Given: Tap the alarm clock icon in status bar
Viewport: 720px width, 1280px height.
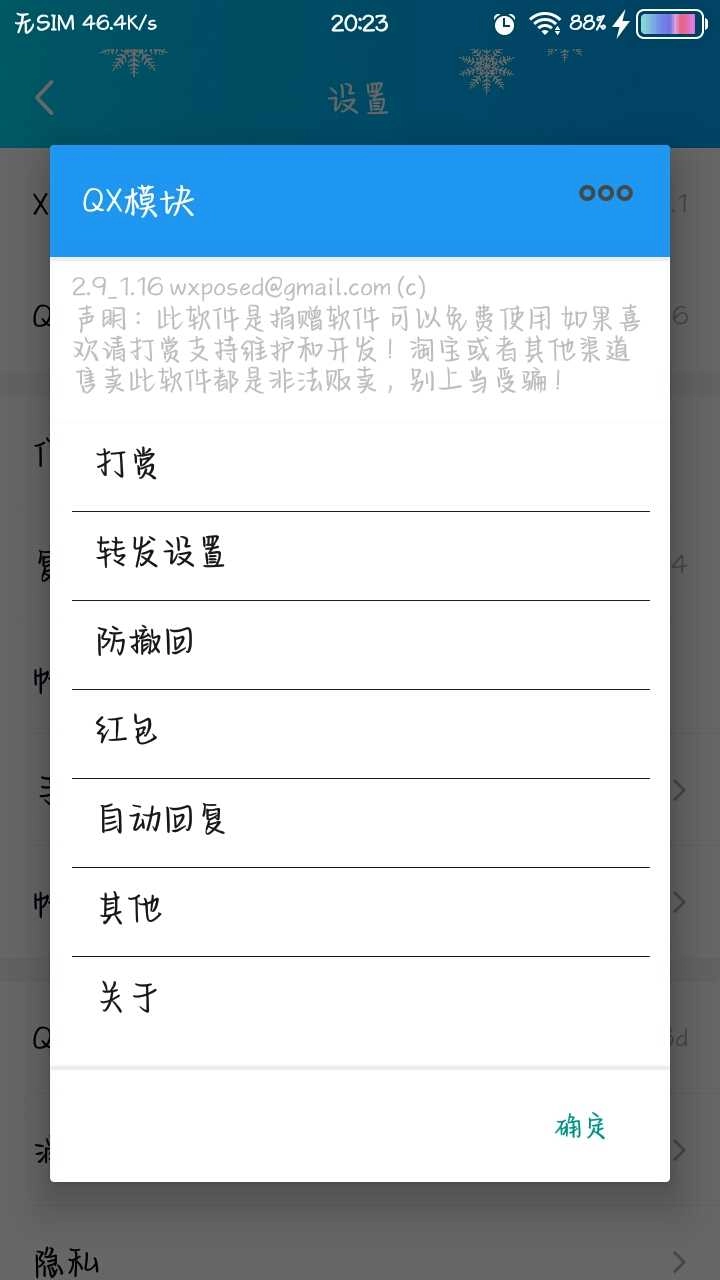Looking at the screenshot, I should click(504, 22).
